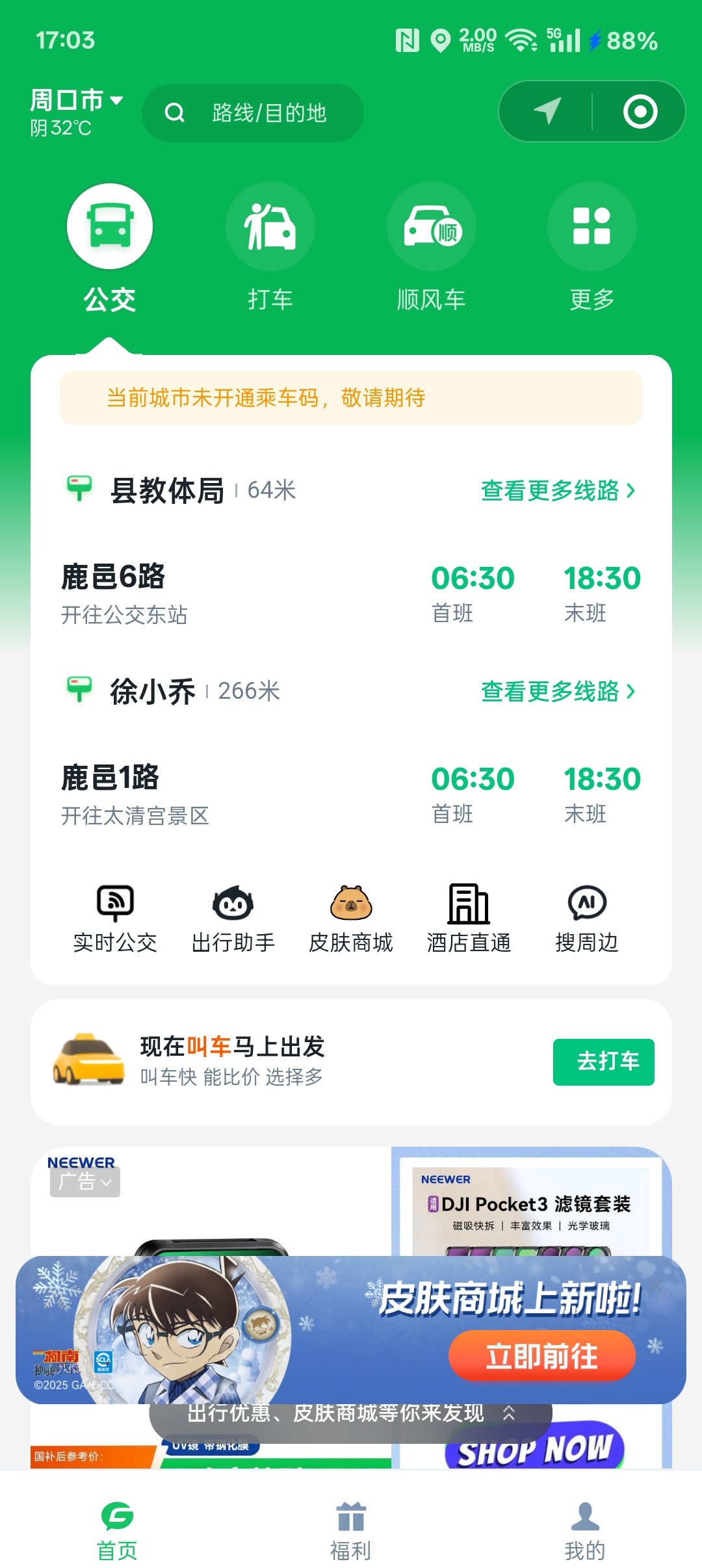Open the 周口市 city selector
The width and height of the screenshot is (702, 1568).
[x=77, y=101]
